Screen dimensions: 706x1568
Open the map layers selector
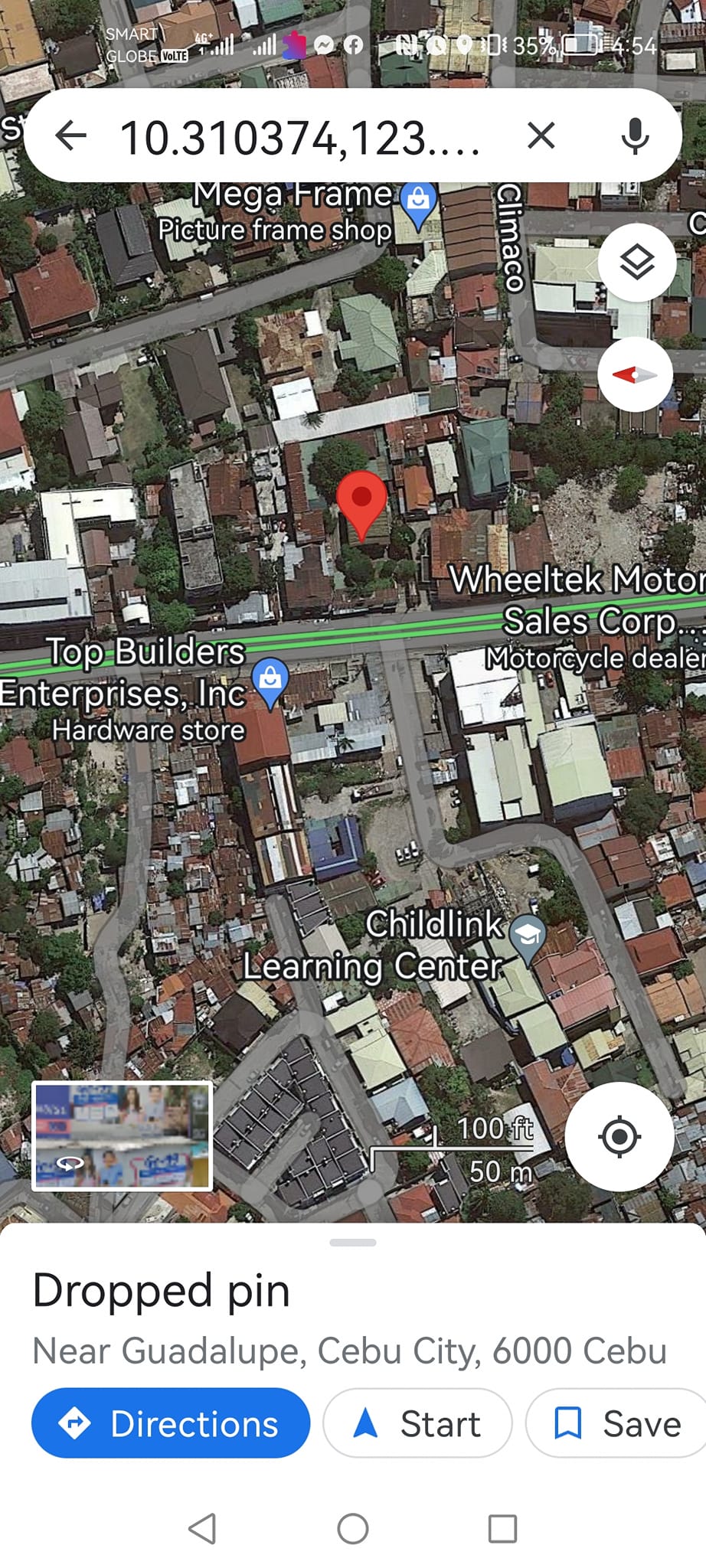636,263
